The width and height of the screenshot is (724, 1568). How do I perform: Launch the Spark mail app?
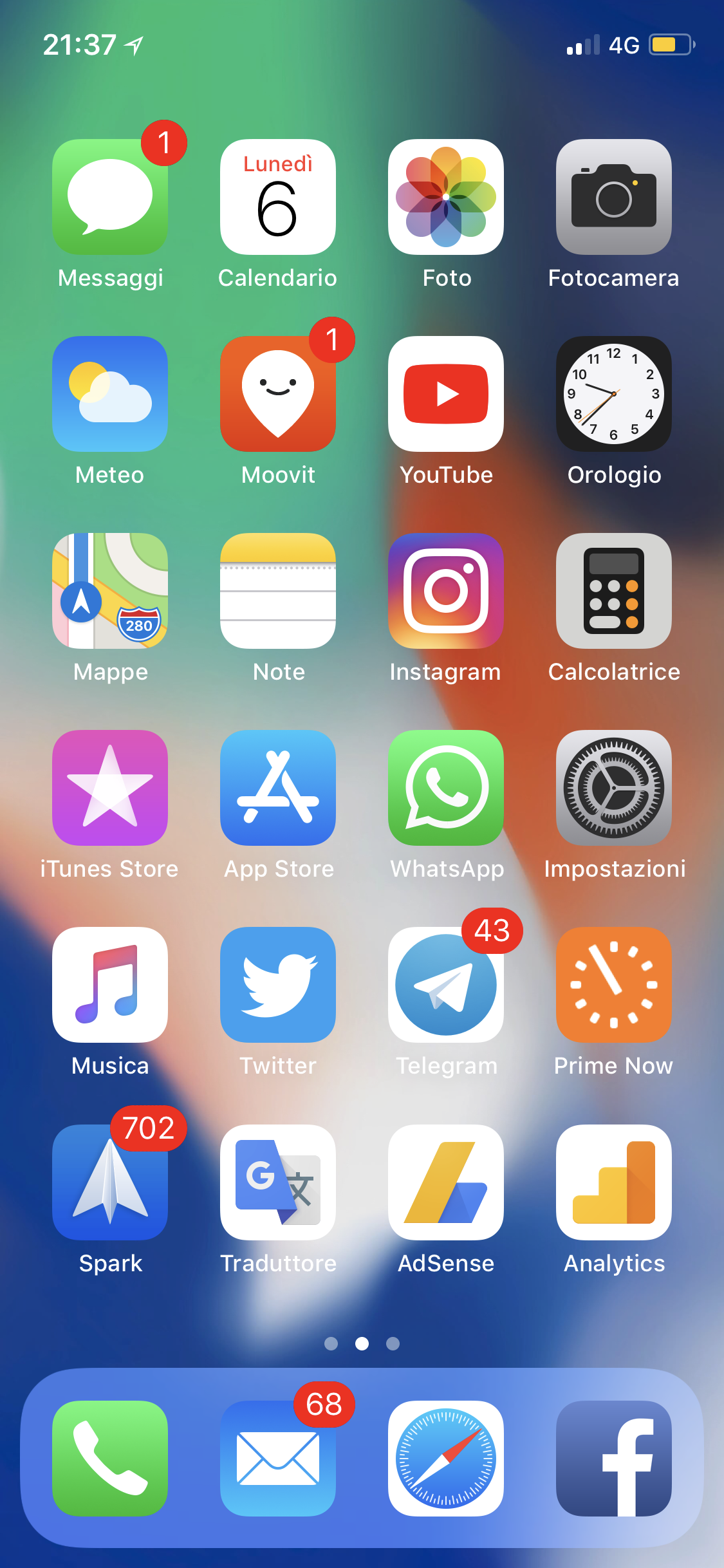pos(110,1182)
